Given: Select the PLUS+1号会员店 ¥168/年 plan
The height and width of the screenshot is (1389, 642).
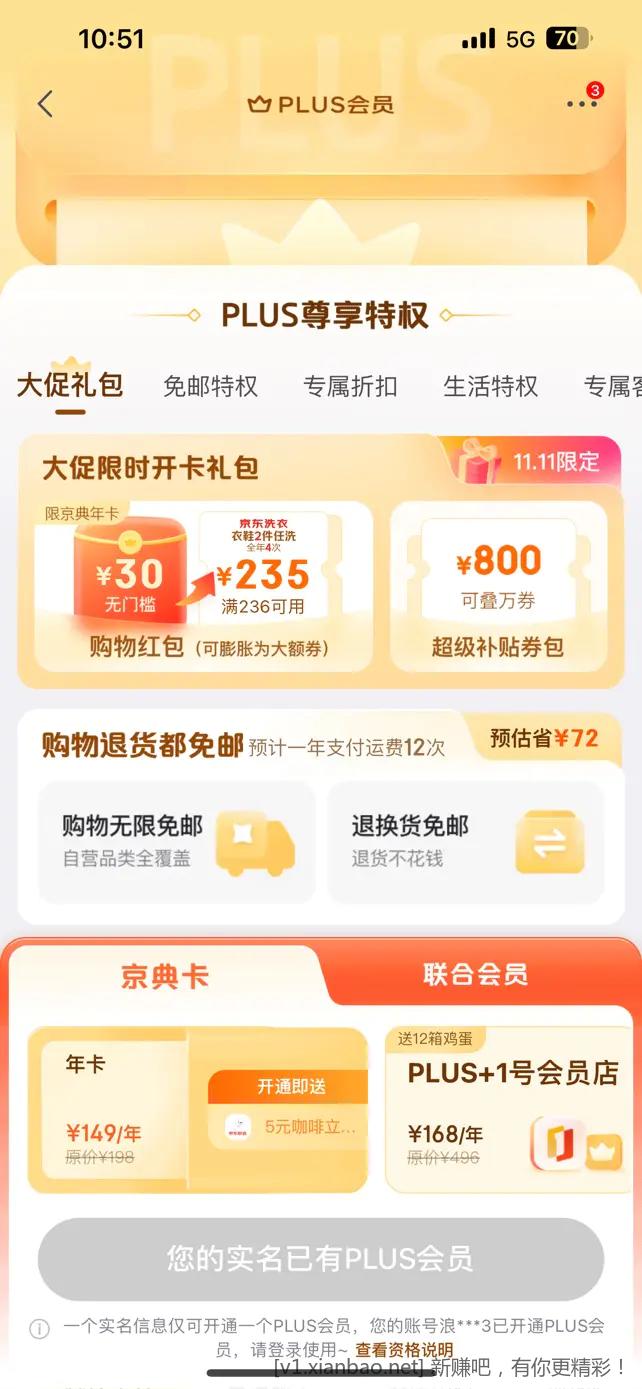Looking at the screenshot, I should (510, 1110).
